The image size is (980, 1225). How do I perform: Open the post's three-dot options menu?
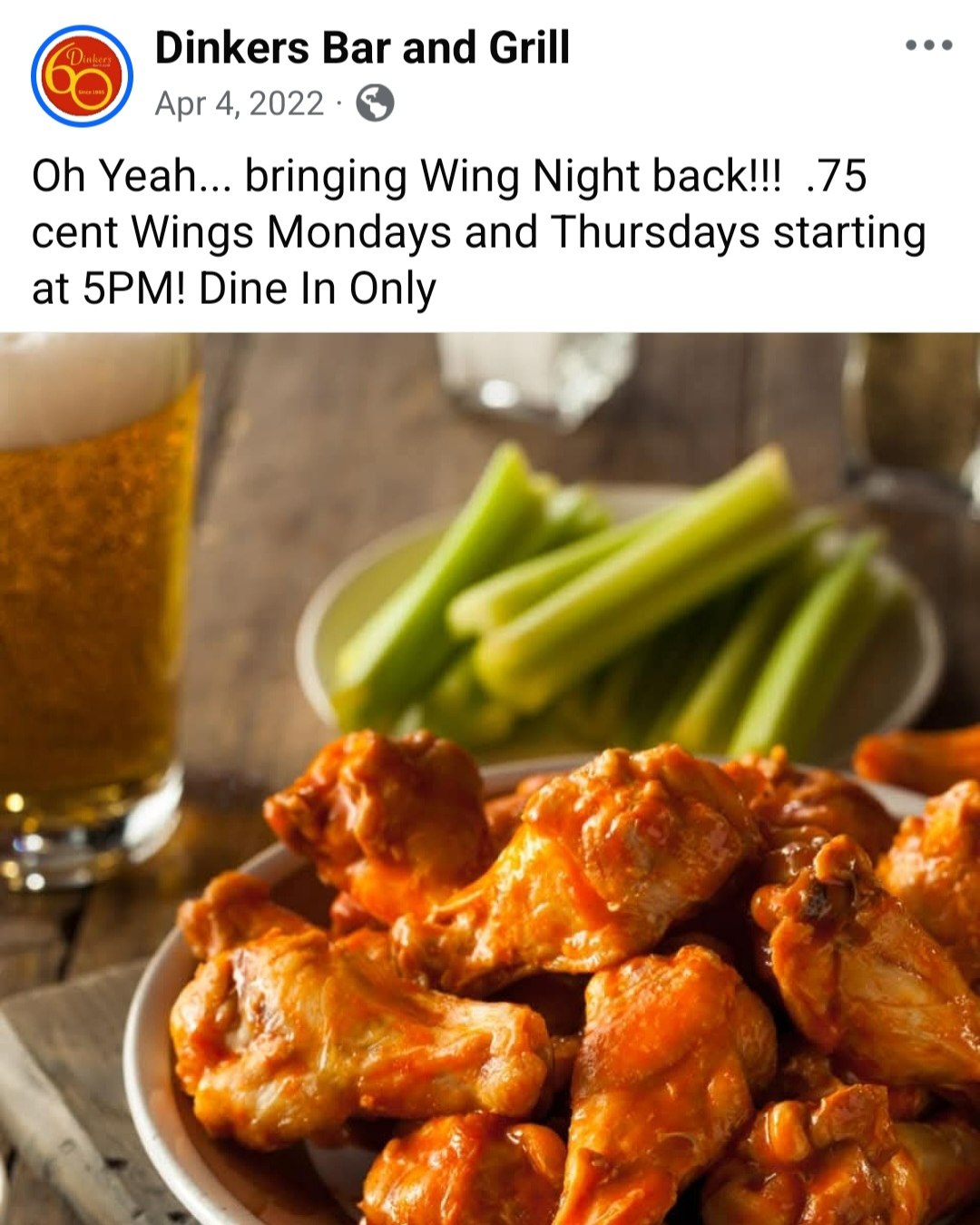pos(928,45)
